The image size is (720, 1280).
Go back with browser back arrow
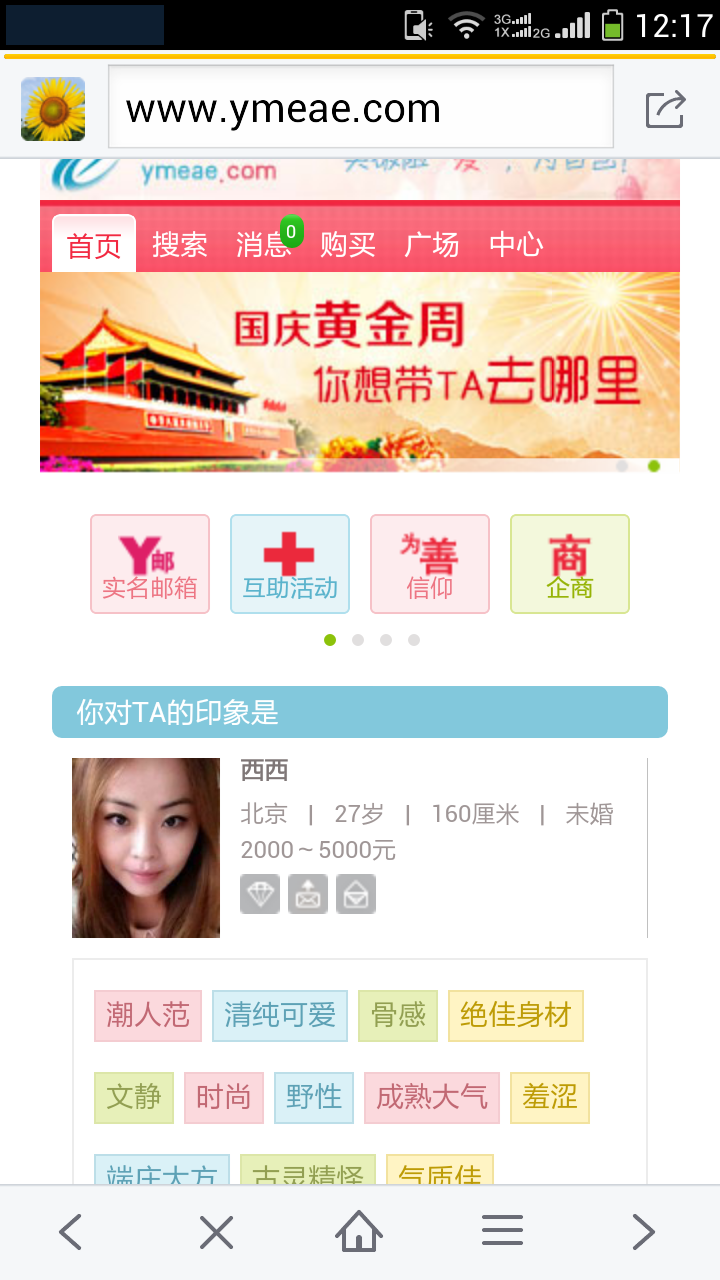click(70, 1232)
